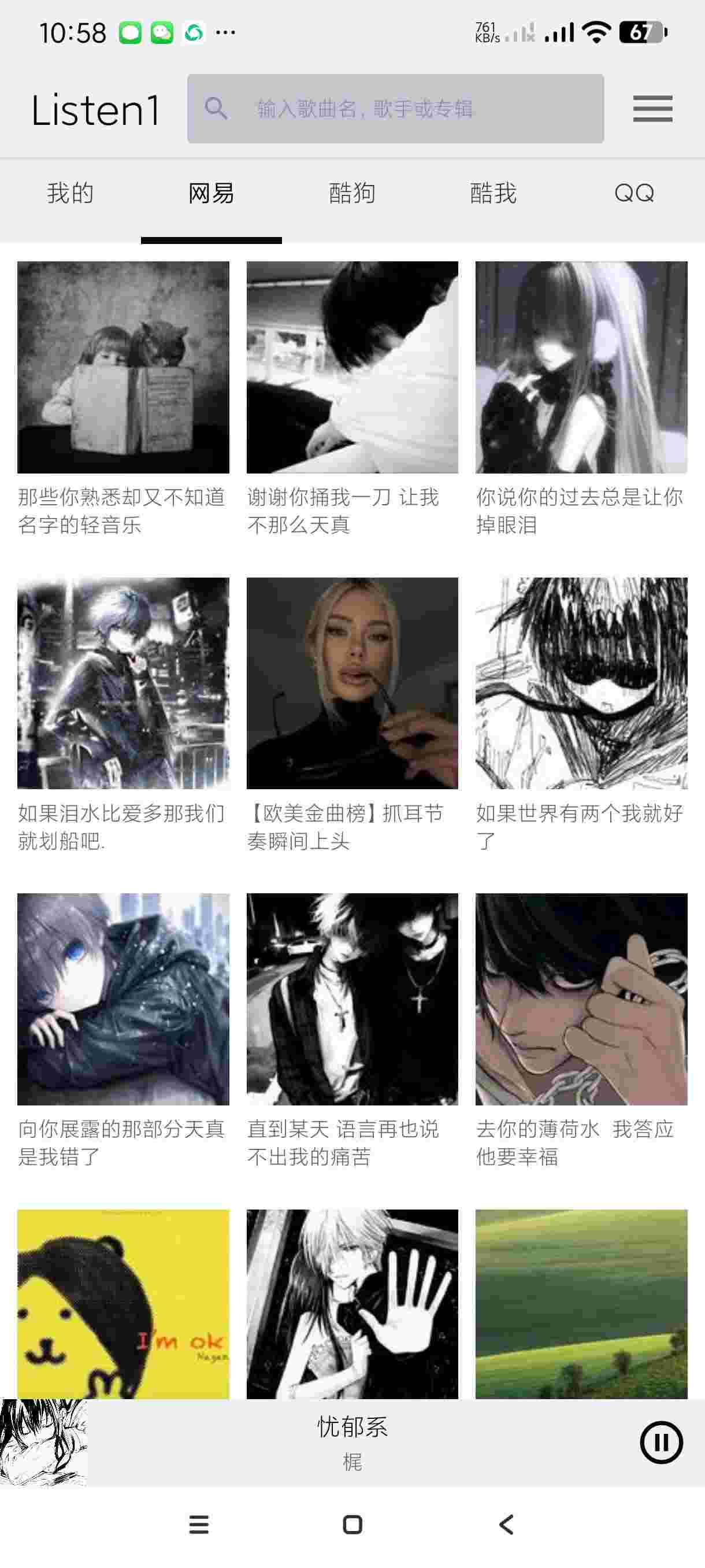Open playlist 如果世界有两个我就好了
This screenshot has width=705, height=1568.
pyautogui.click(x=581, y=683)
